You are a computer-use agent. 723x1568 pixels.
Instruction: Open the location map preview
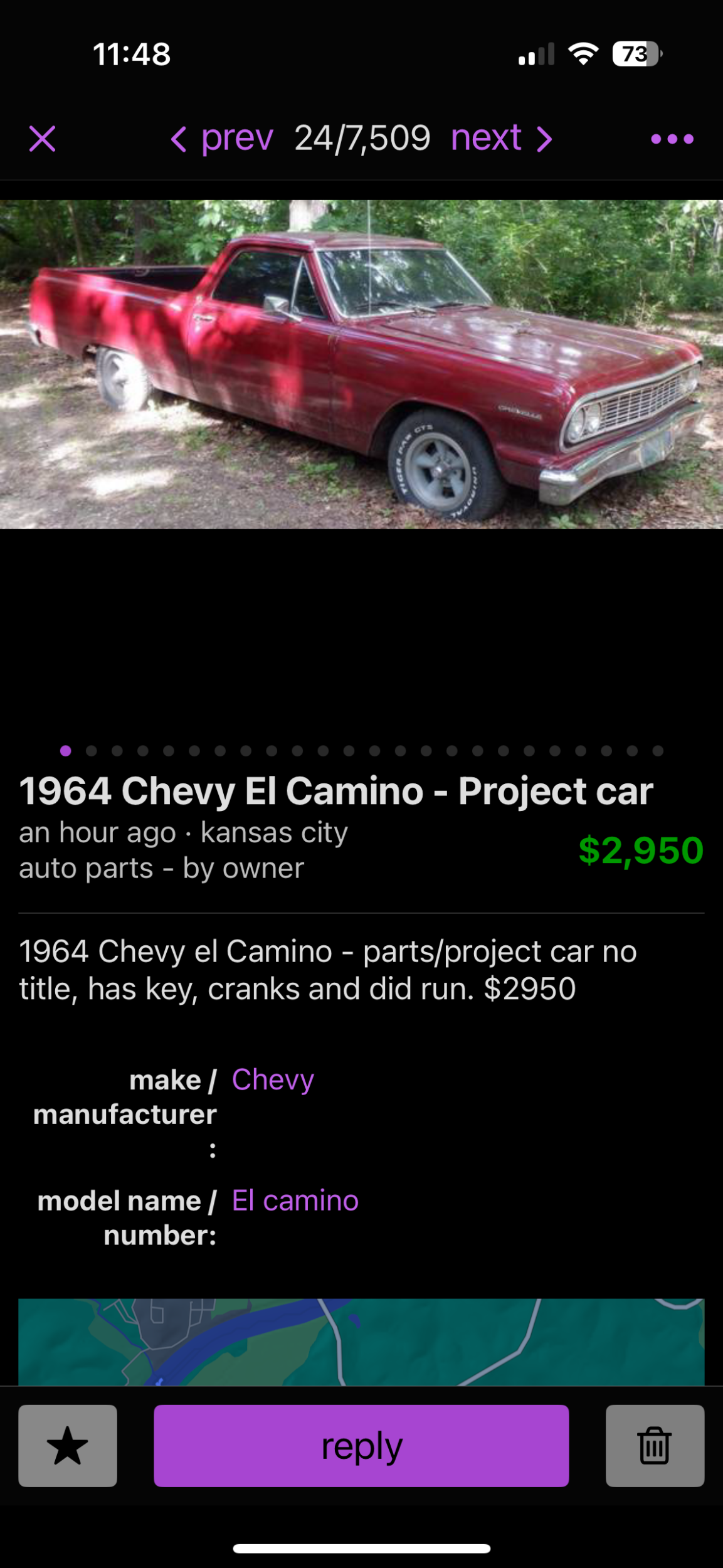coord(361,1341)
